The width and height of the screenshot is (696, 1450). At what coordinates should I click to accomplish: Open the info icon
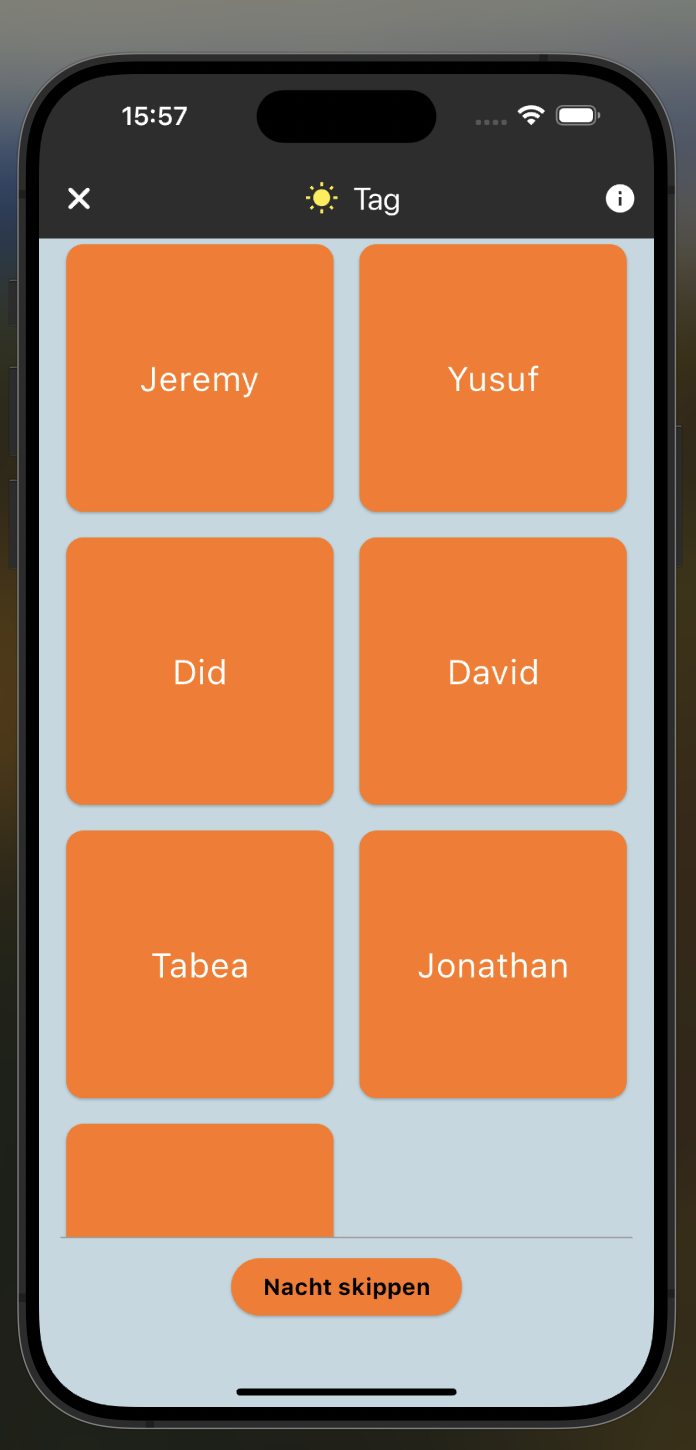pos(620,199)
